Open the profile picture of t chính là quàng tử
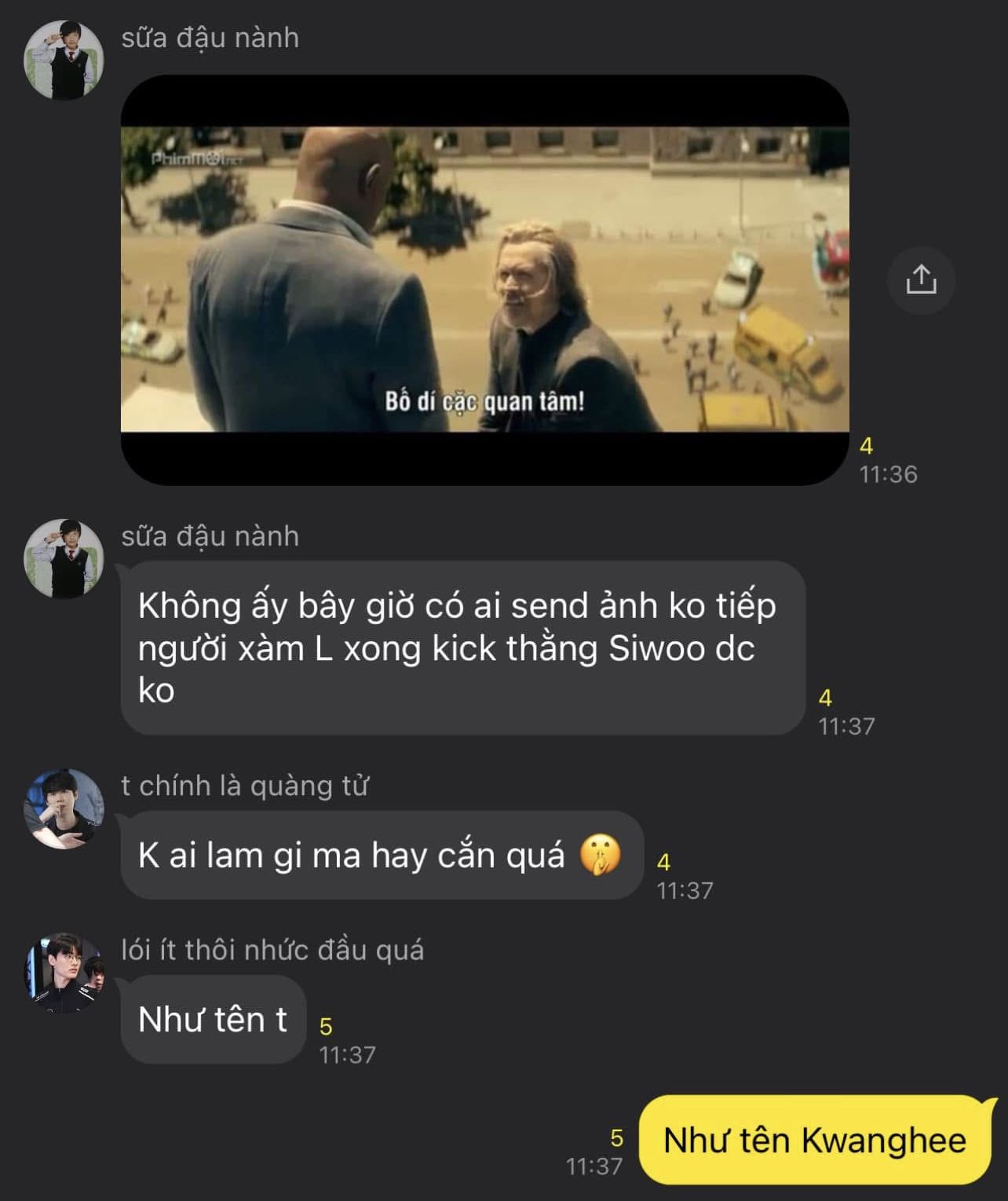Image resolution: width=1008 pixels, height=1201 pixels. [64, 809]
